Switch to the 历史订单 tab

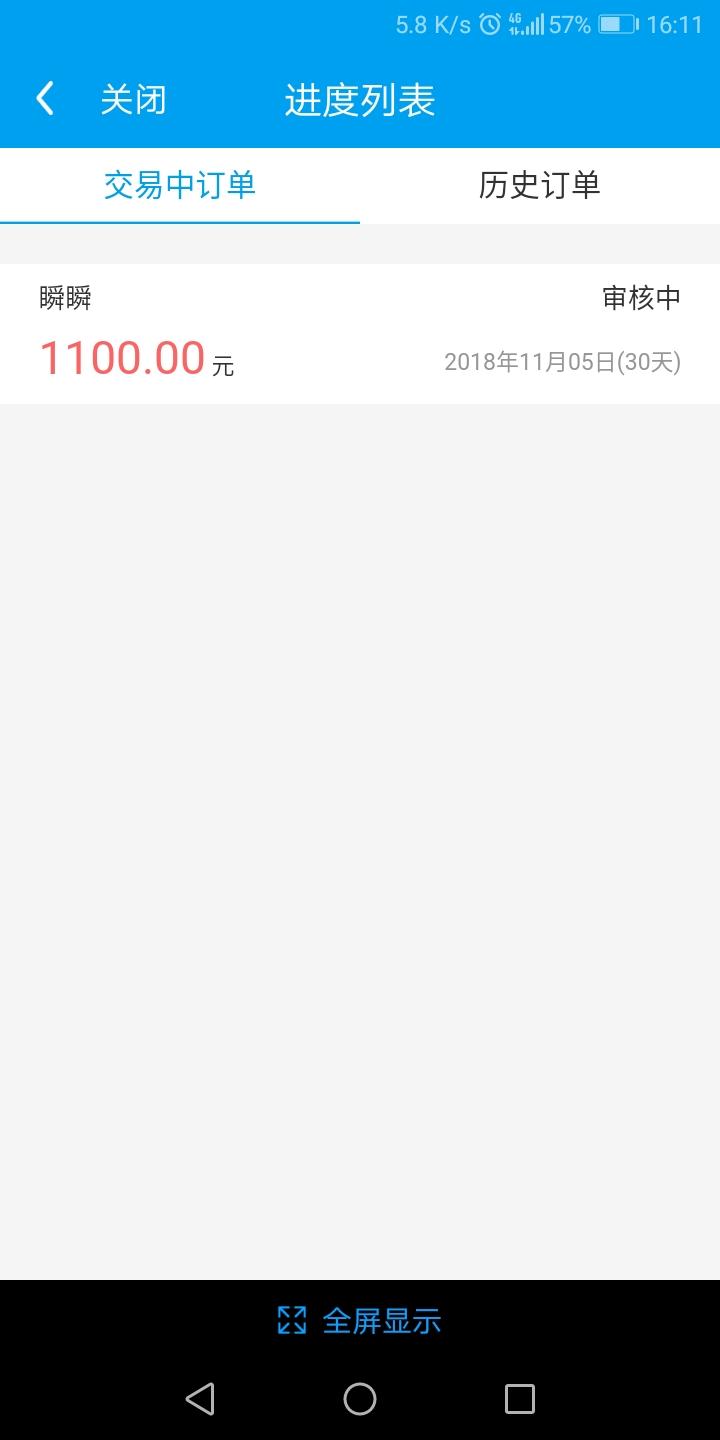pos(540,186)
